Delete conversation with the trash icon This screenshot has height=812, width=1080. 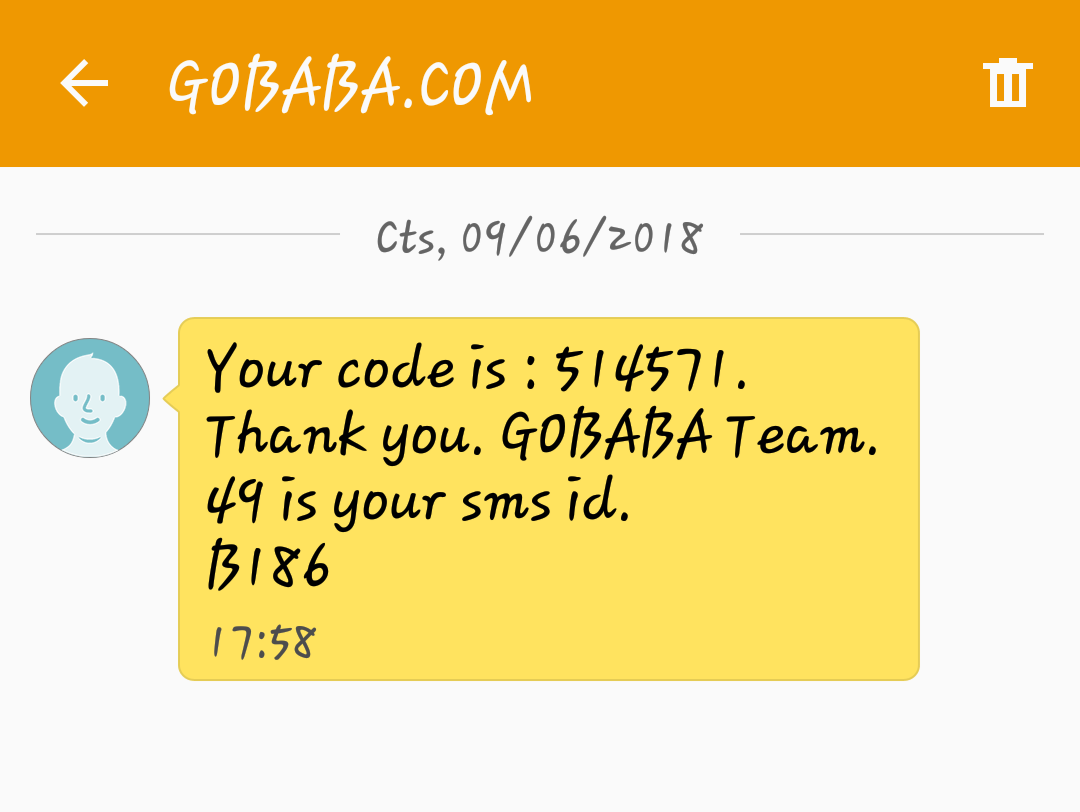click(1008, 83)
